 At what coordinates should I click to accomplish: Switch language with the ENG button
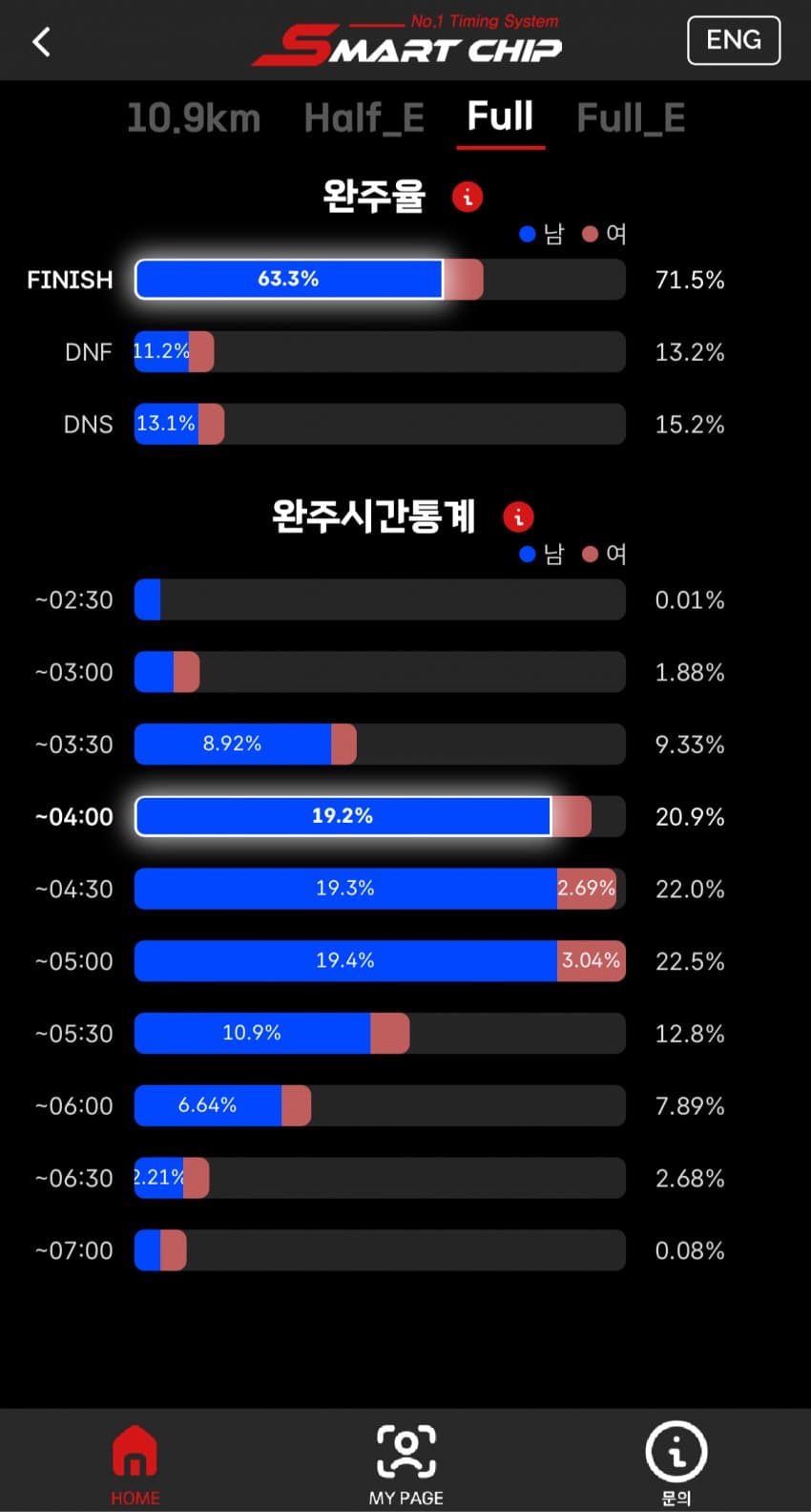coord(733,40)
